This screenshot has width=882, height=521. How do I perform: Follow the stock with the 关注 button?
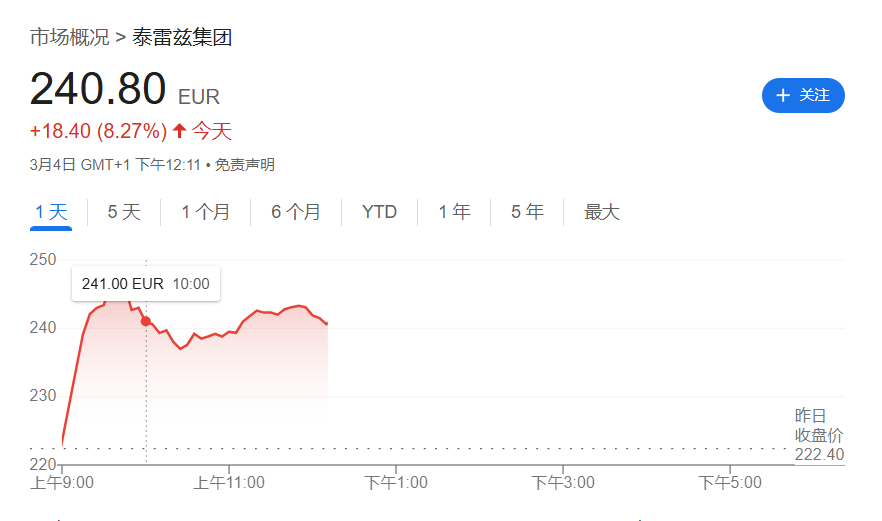point(803,96)
